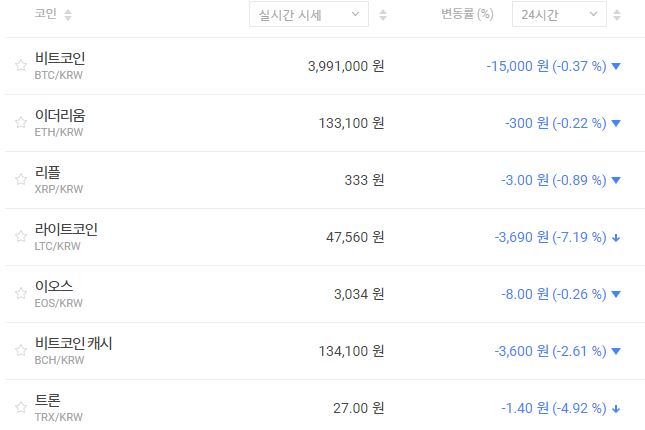The height and width of the screenshot is (430, 645).
Task: Open the 실시간 시세 dropdown
Action: pyautogui.click(x=309, y=14)
